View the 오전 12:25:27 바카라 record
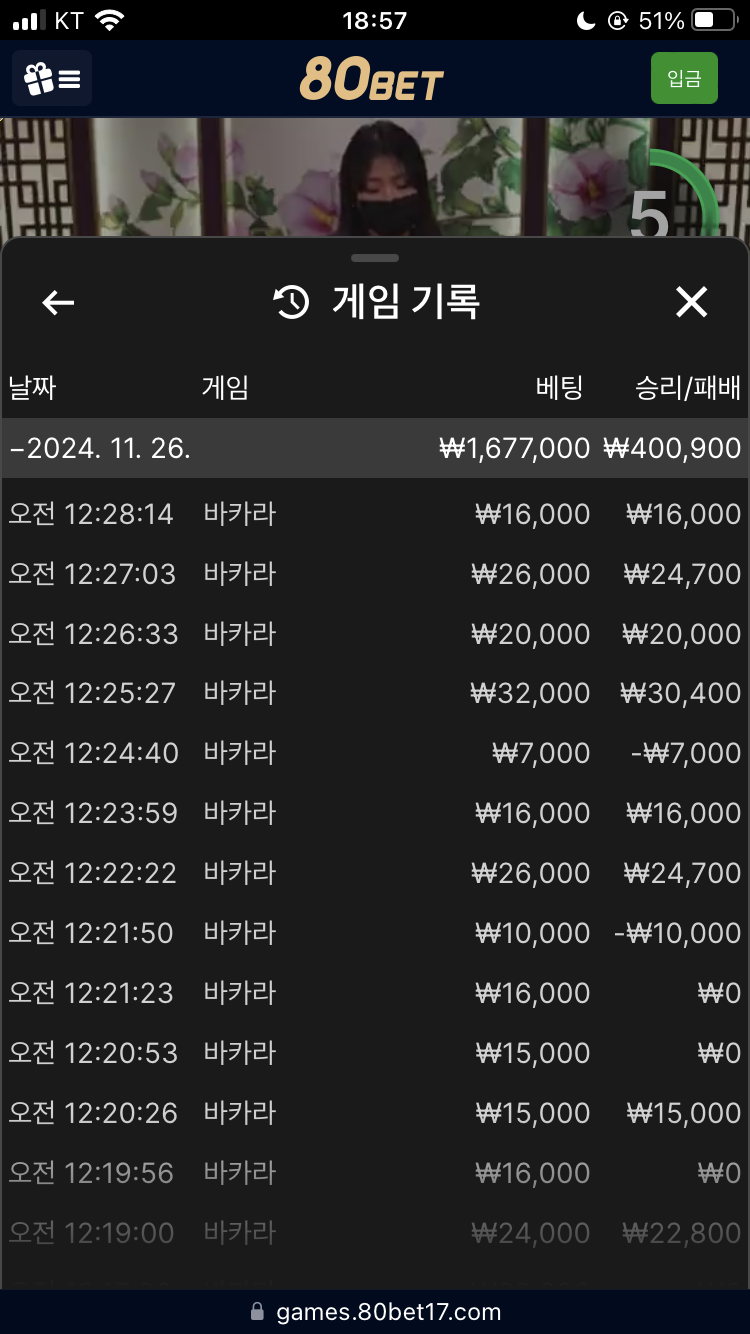Screen dimensions: 750x1334 pyautogui.click(x=375, y=693)
